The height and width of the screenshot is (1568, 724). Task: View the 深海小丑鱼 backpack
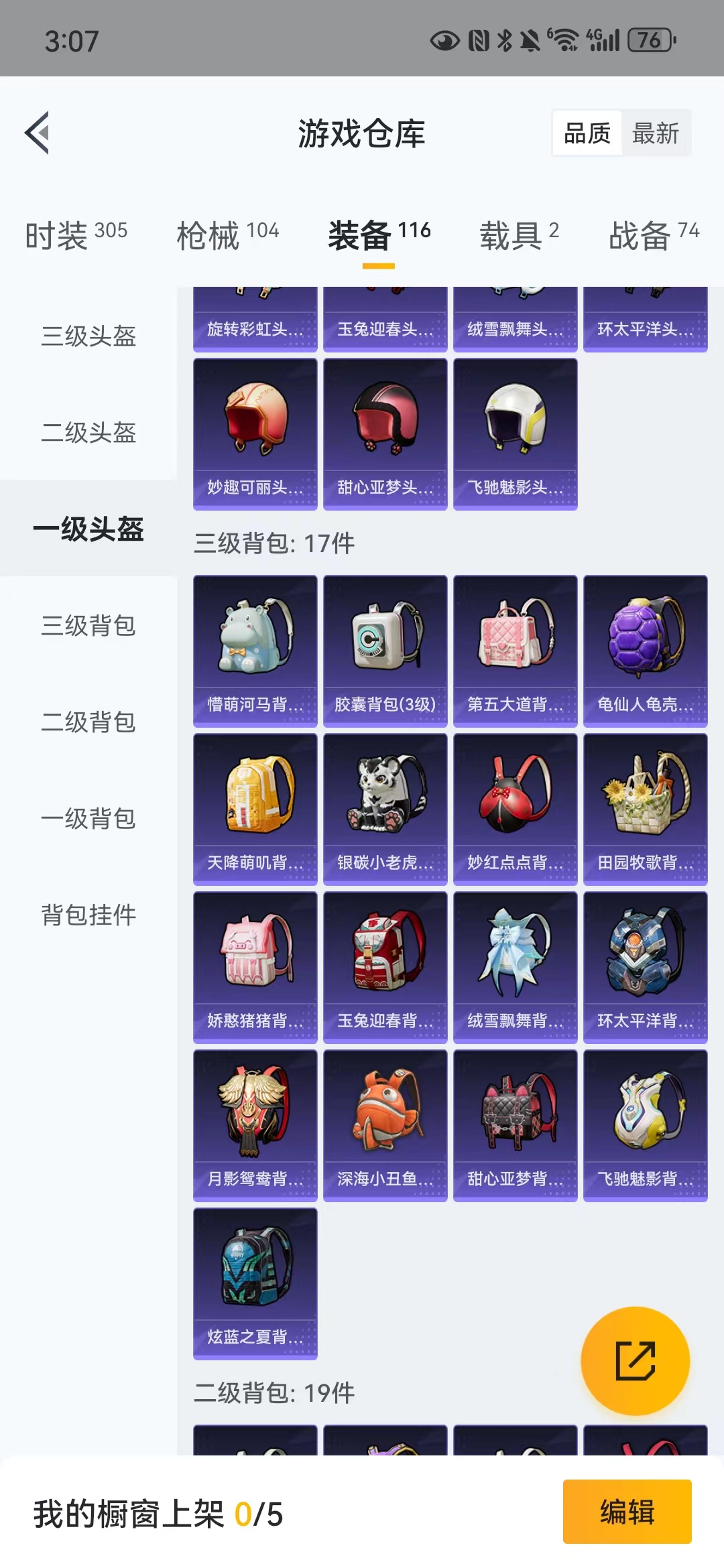385,1126
